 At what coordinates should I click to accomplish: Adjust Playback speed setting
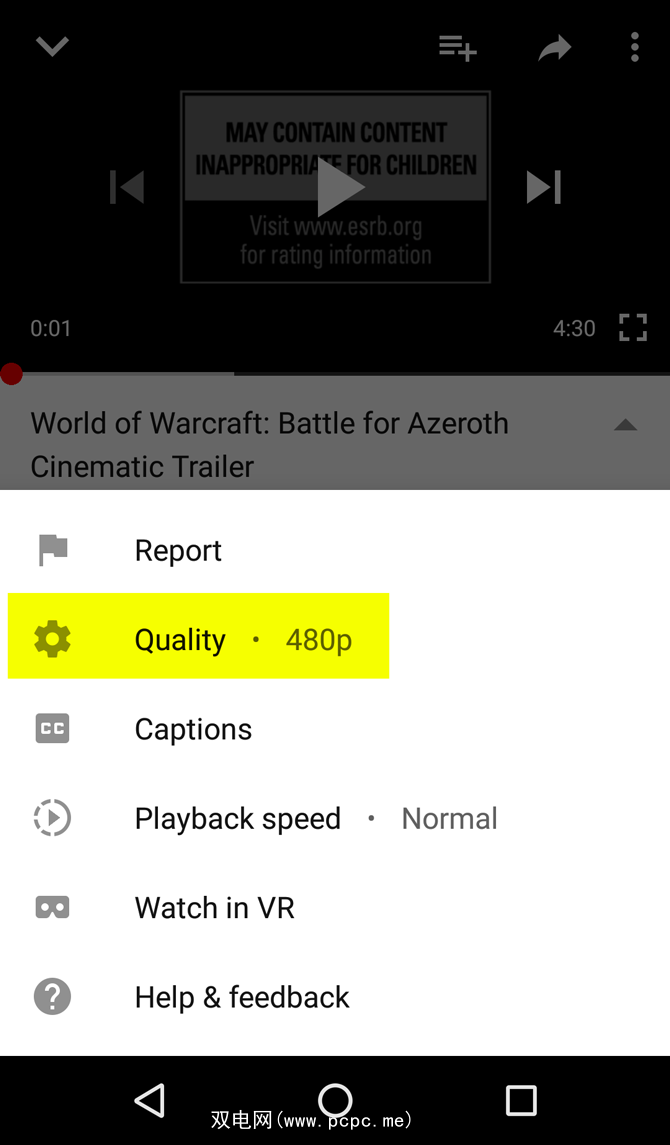point(238,818)
